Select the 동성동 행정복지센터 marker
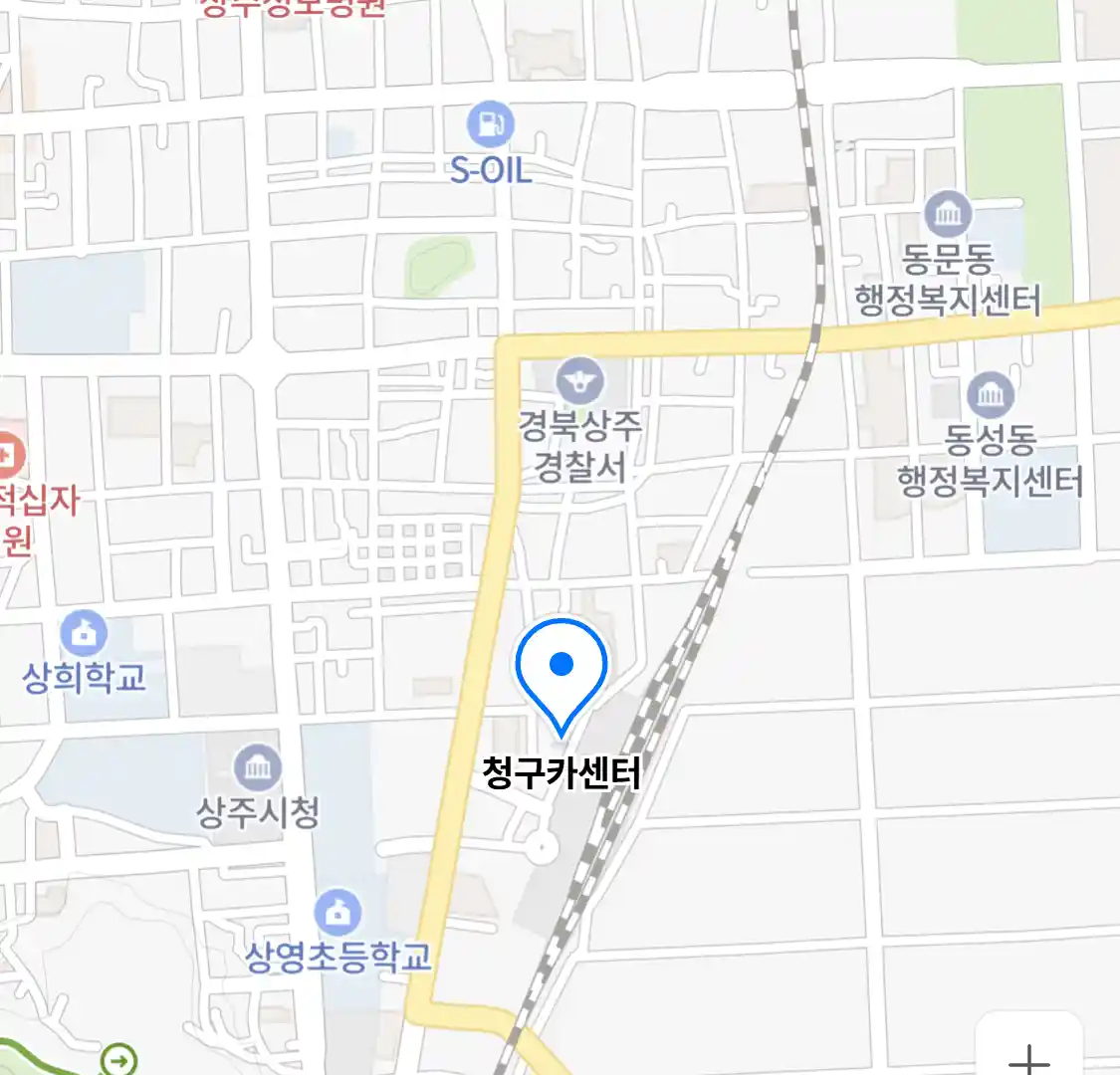Viewport: 1120px width, 1075px height. (x=991, y=395)
